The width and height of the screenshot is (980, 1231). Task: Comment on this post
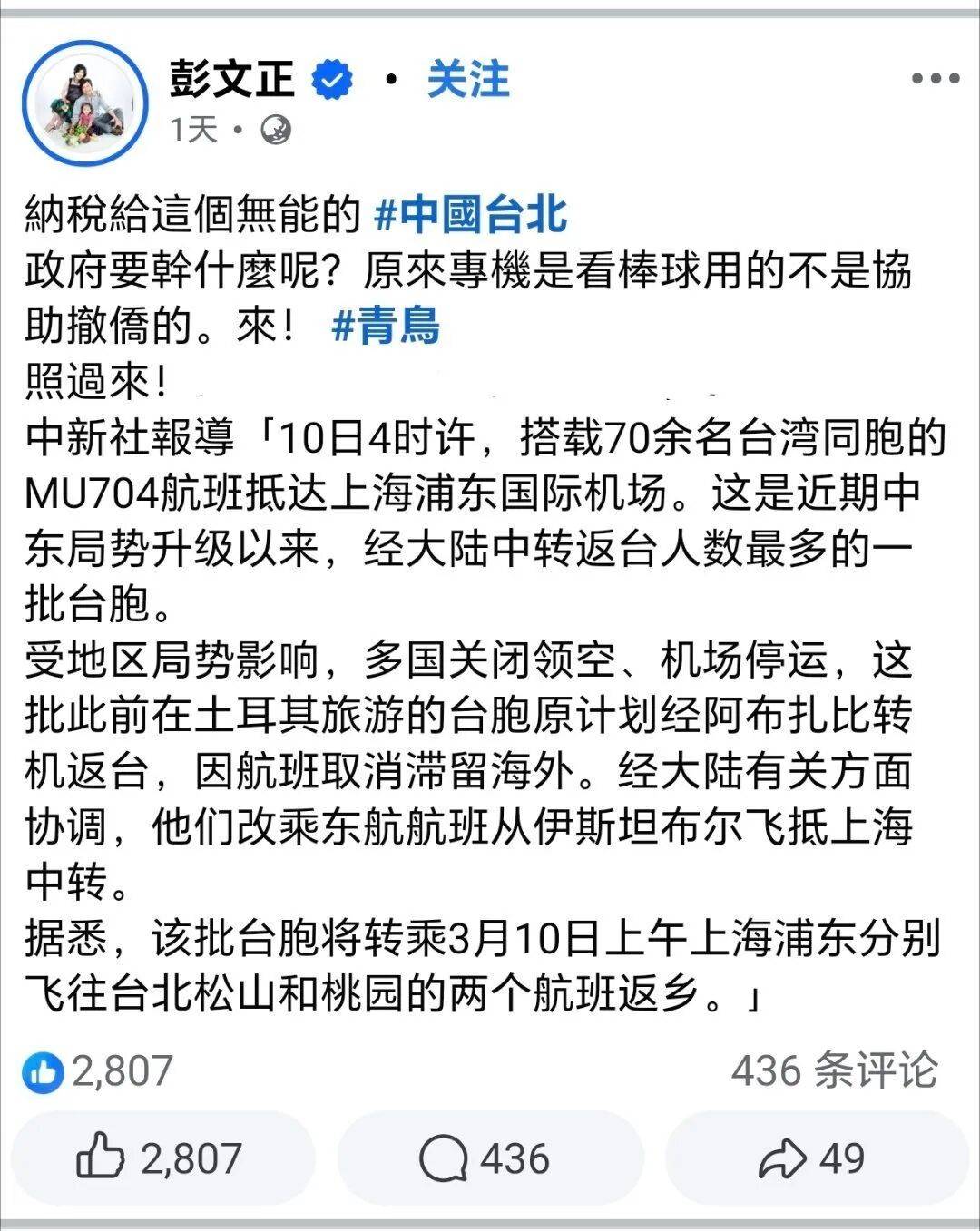[486, 1158]
